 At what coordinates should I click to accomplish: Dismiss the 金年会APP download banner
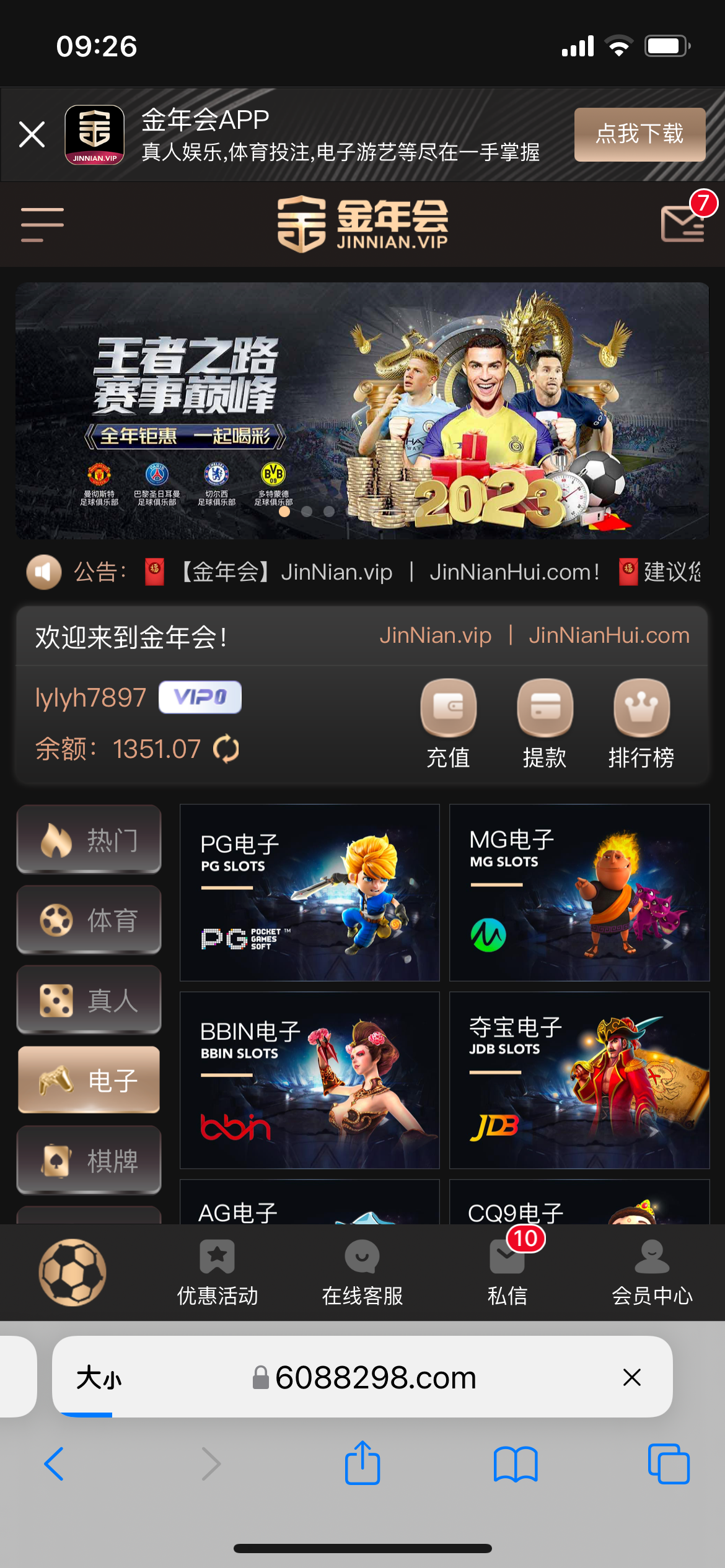(32, 134)
